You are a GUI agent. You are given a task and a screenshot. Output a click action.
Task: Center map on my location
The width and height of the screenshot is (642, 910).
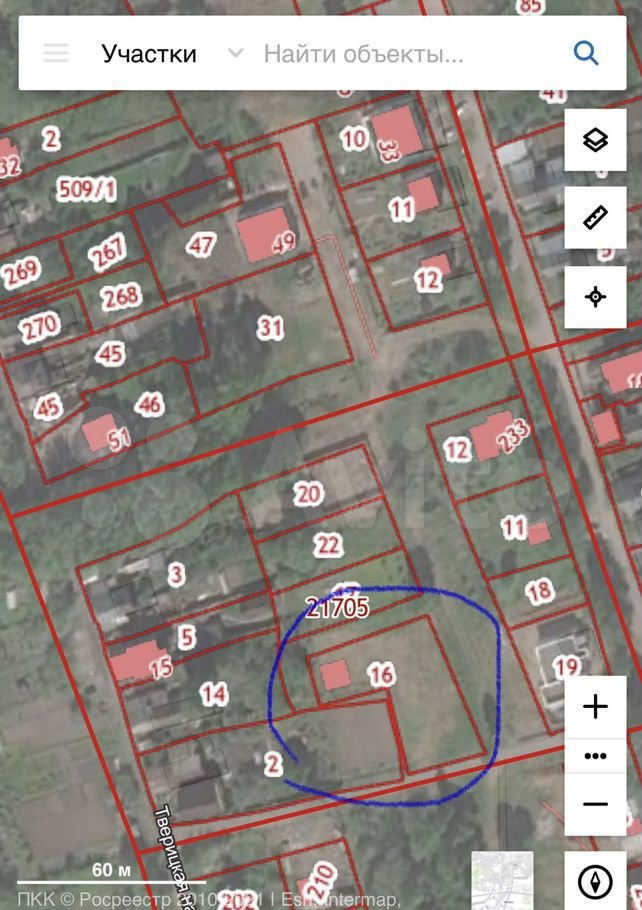(x=596, y=297)
